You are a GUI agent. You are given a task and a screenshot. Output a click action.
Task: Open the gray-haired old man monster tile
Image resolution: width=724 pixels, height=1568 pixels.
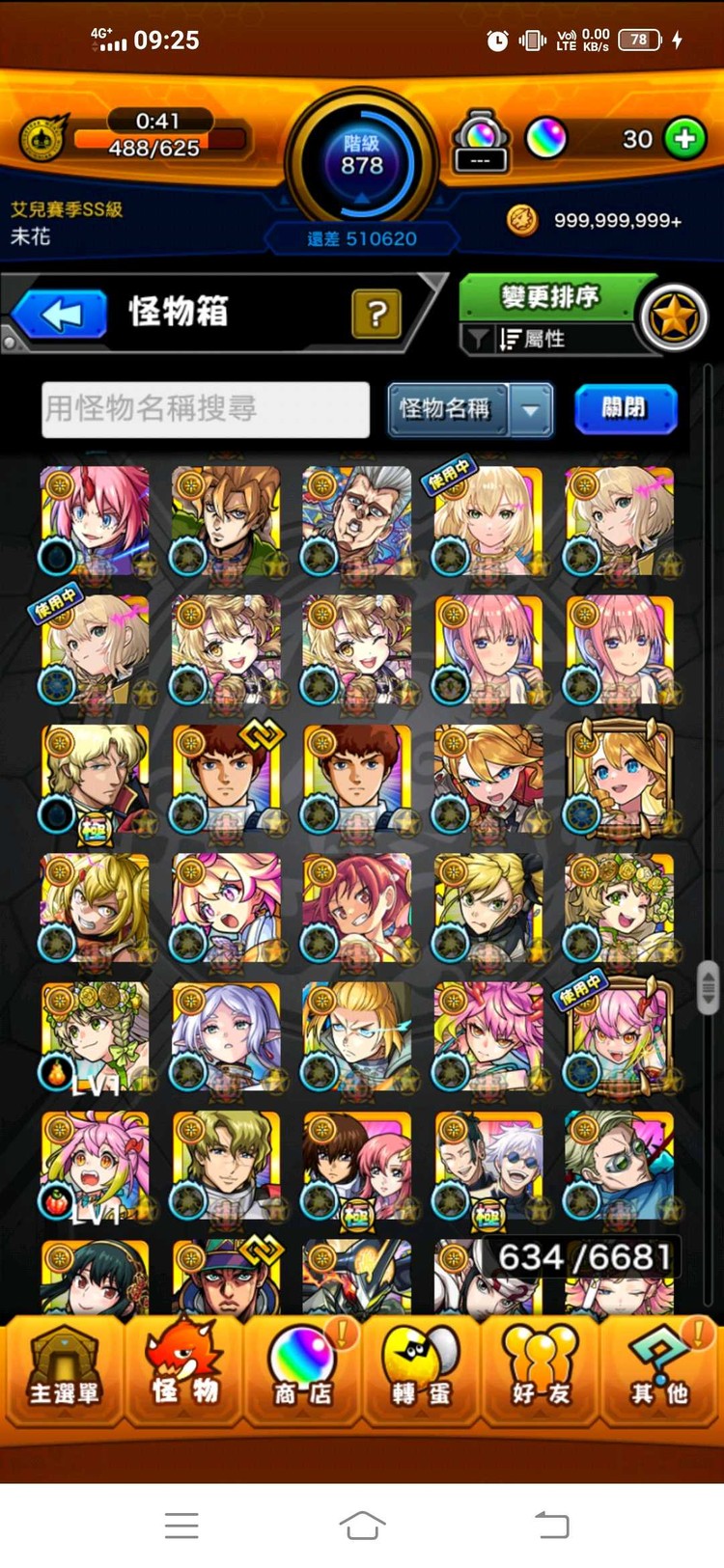tap(357, 521)
